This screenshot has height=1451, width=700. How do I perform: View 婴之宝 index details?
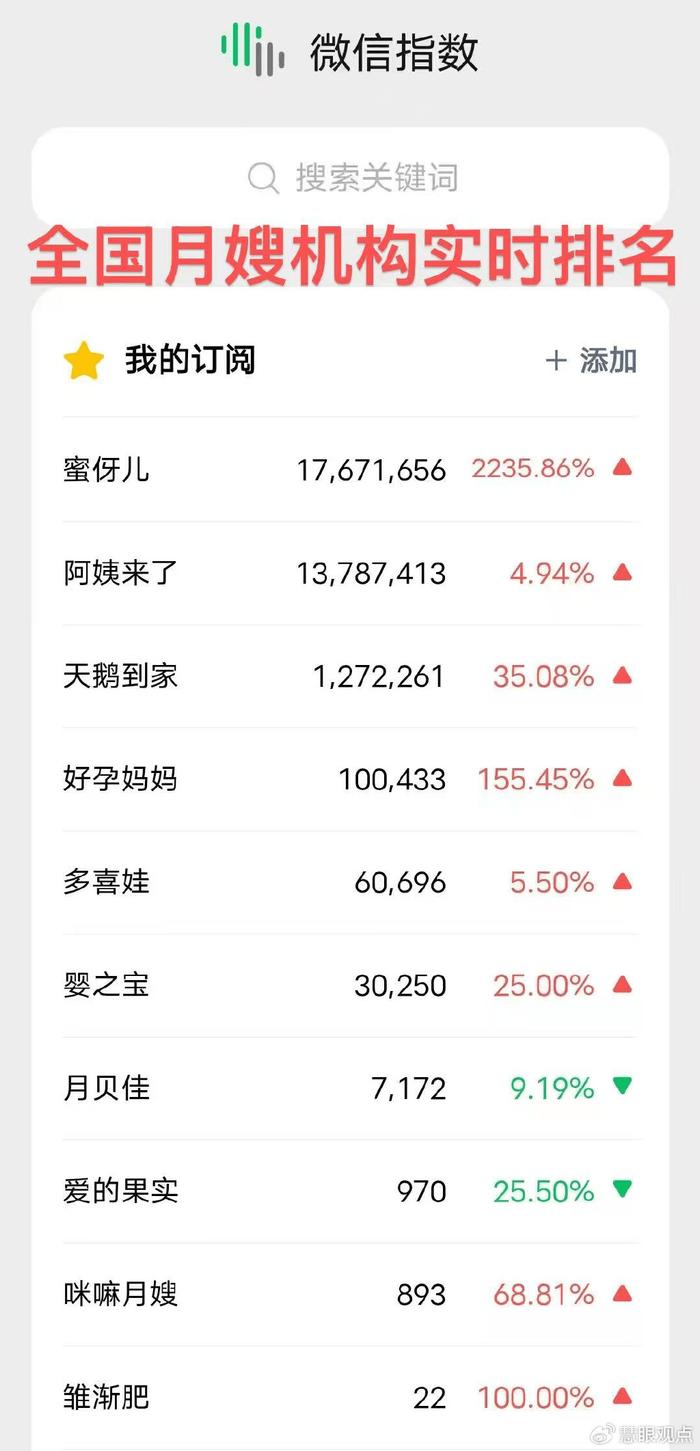350,986
